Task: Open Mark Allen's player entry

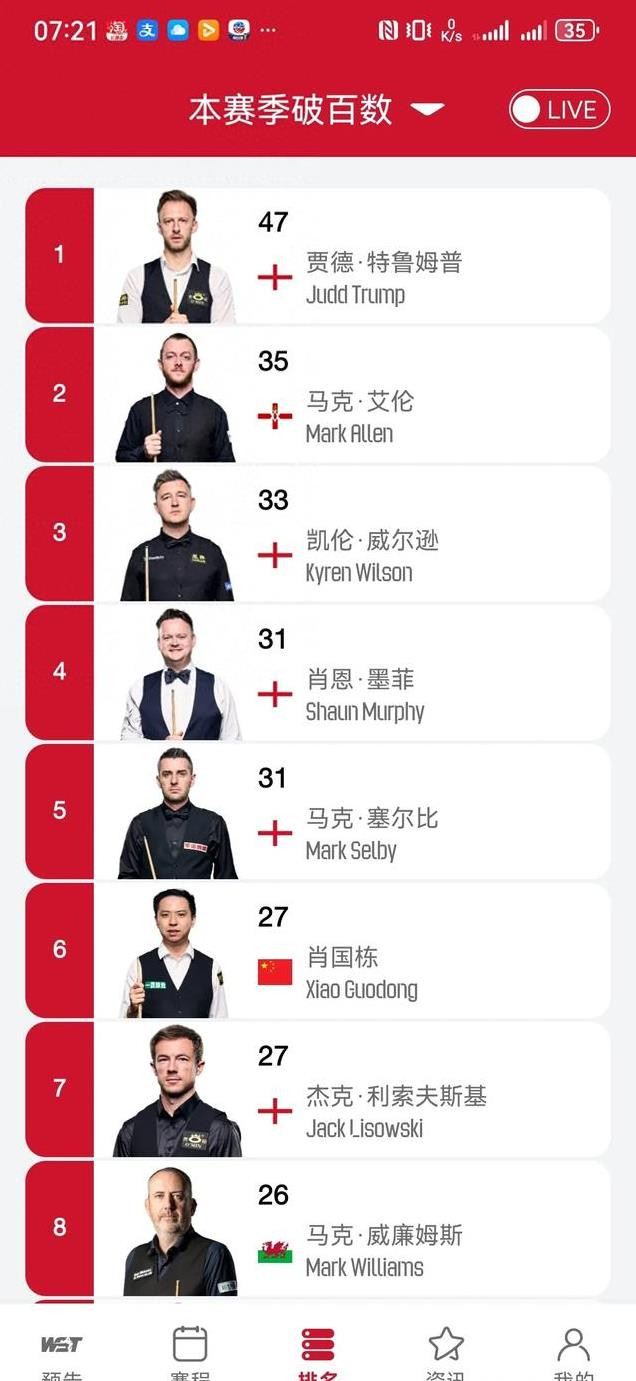Action: point(318,395)
